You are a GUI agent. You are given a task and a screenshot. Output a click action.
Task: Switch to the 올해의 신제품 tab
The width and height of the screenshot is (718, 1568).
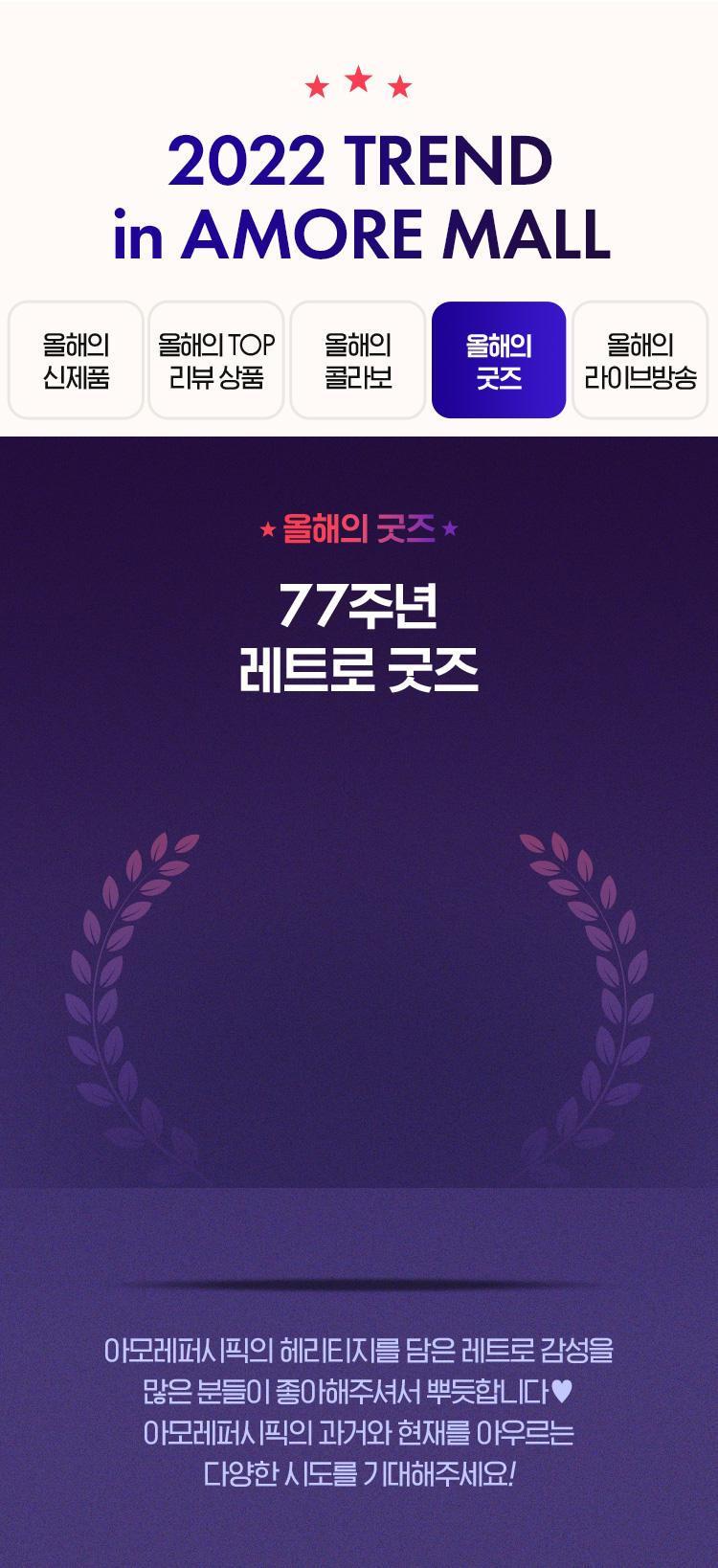coord(76,360)
